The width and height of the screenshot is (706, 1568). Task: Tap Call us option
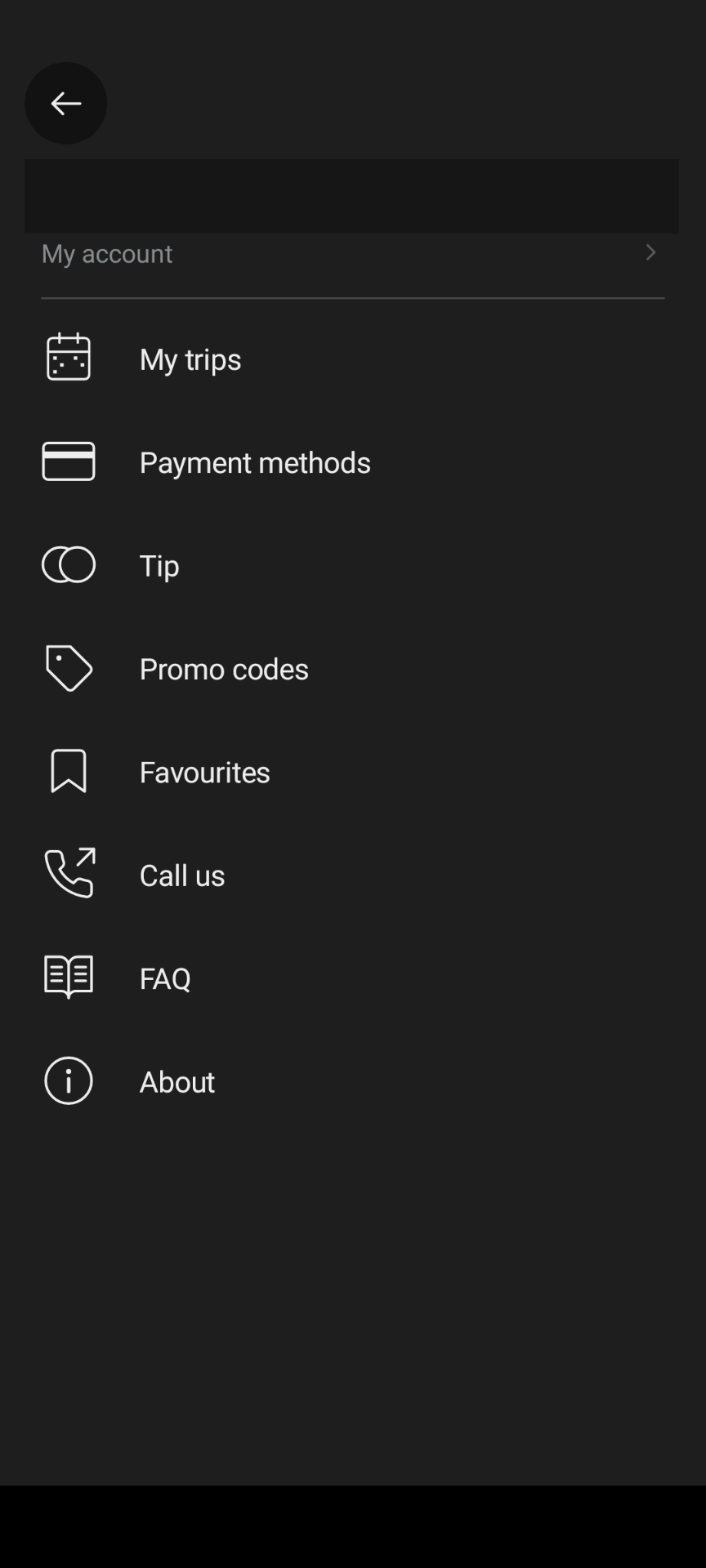tap(353, 875)
